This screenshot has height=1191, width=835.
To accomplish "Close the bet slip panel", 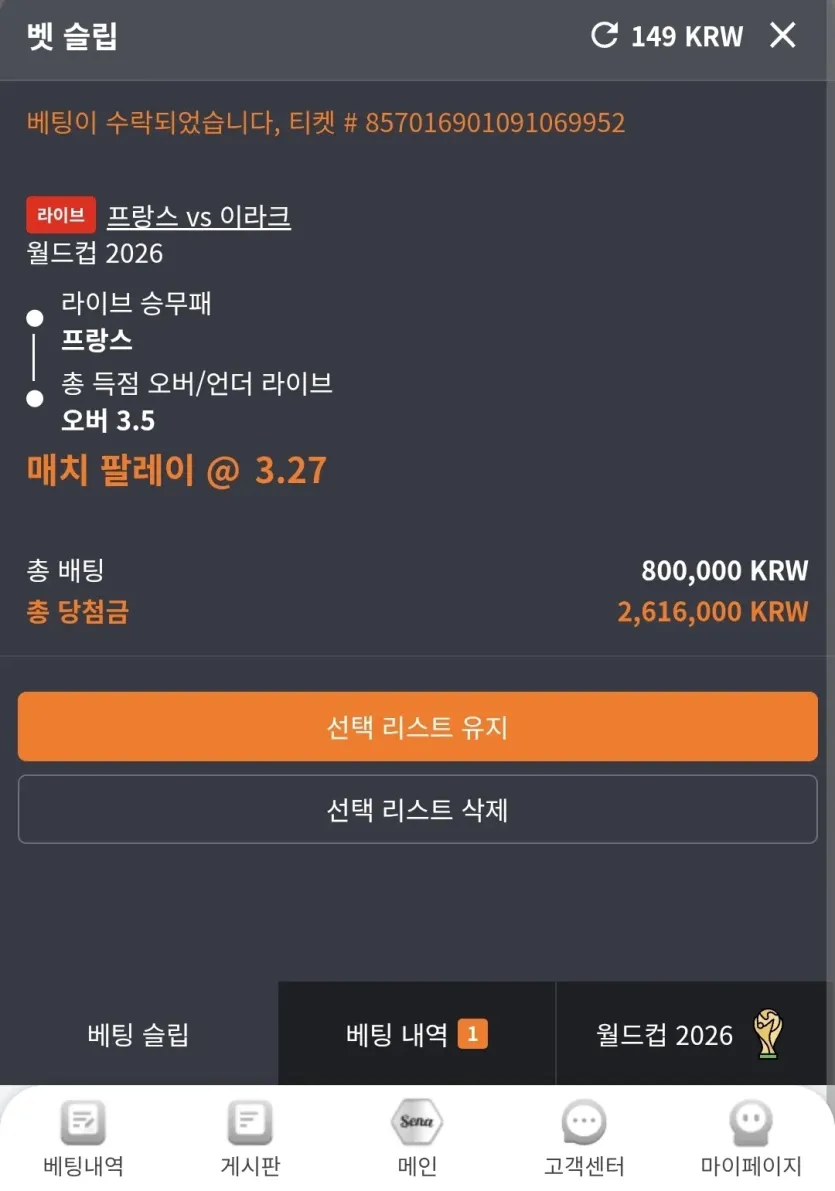I will 783,35.
